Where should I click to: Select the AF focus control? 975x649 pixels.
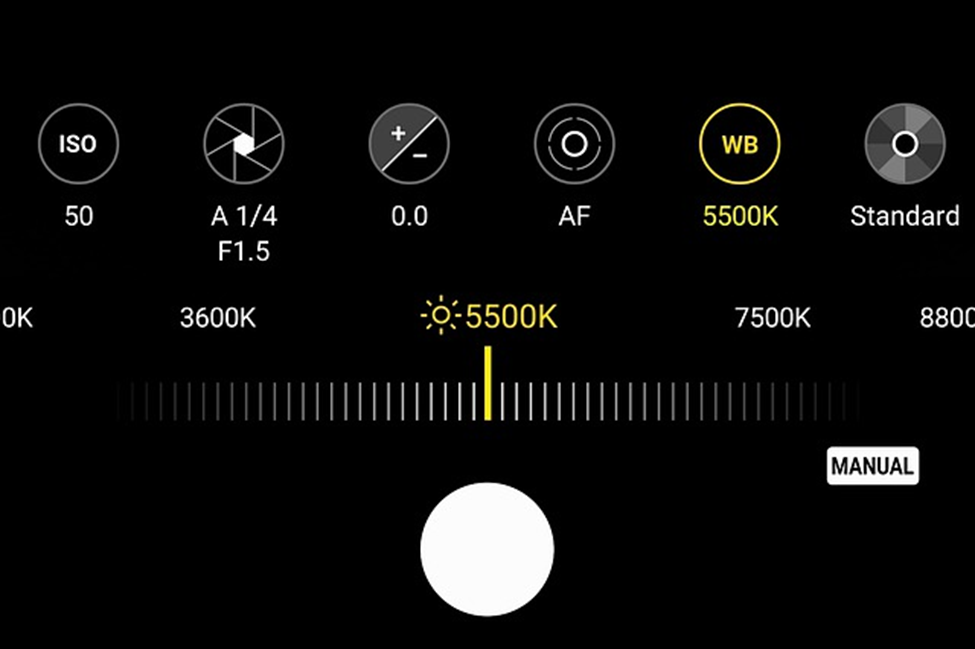tap(574, 144)
